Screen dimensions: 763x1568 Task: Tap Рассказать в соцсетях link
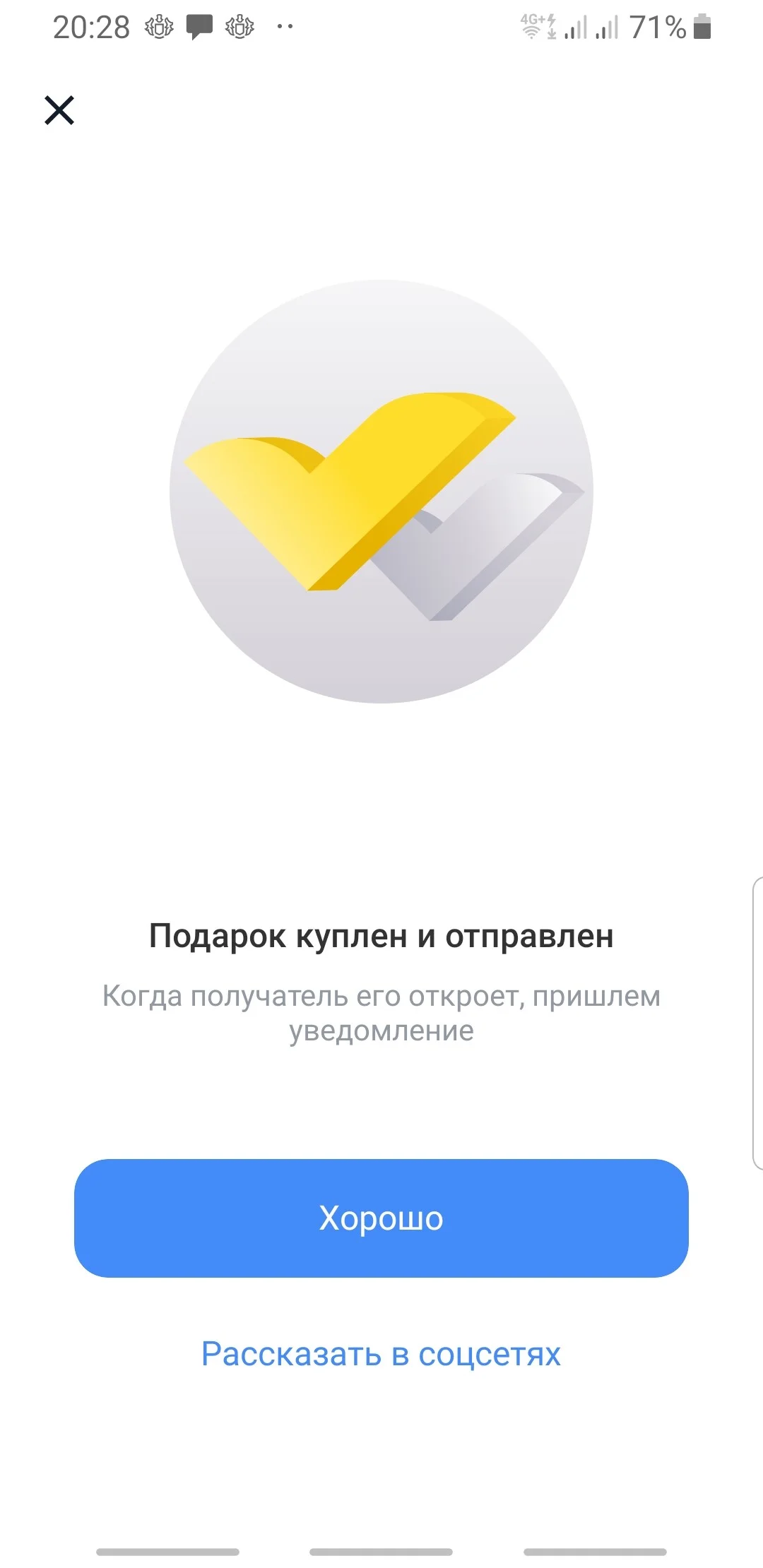[381, 1354]
